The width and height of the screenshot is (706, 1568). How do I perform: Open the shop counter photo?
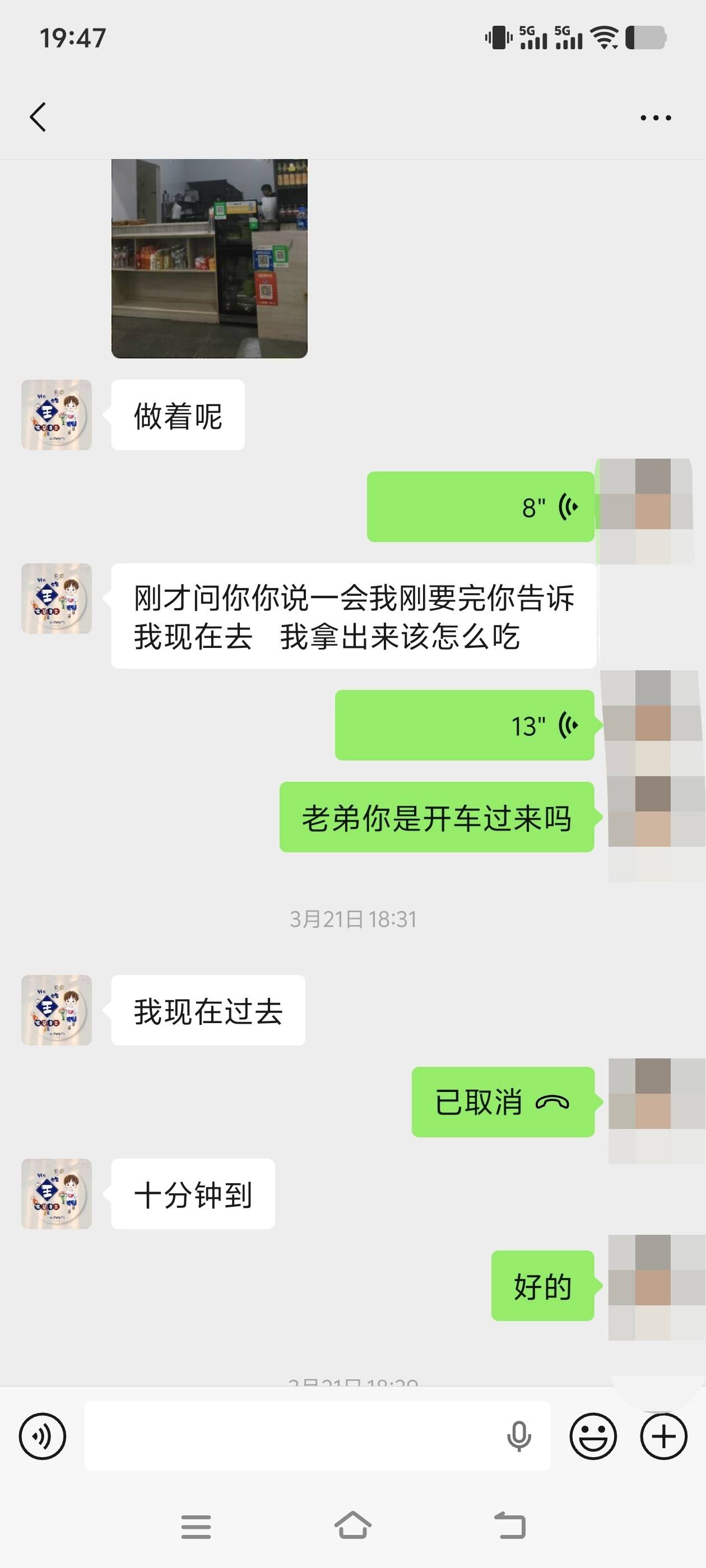click(x=209, y=258)
